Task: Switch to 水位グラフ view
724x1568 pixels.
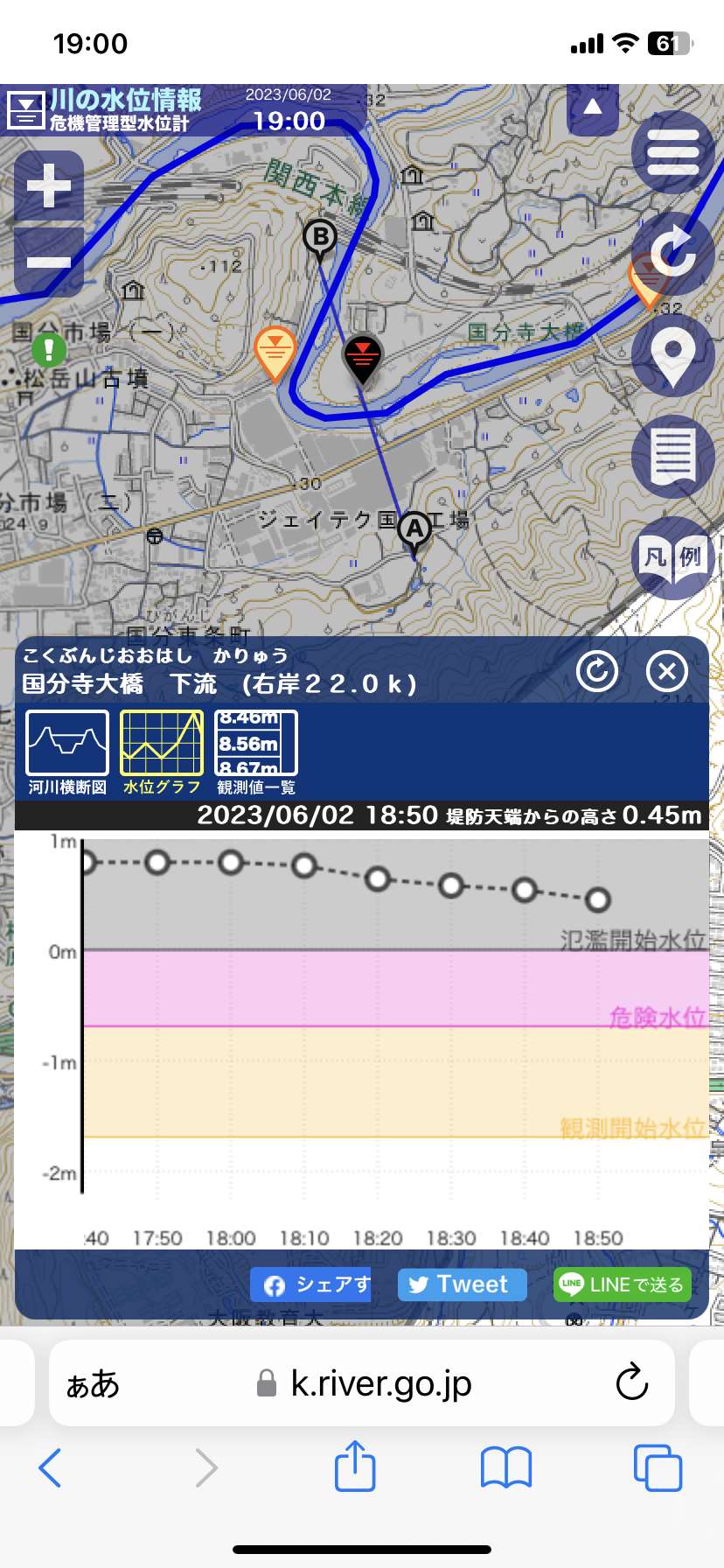Action: [162, 752]
